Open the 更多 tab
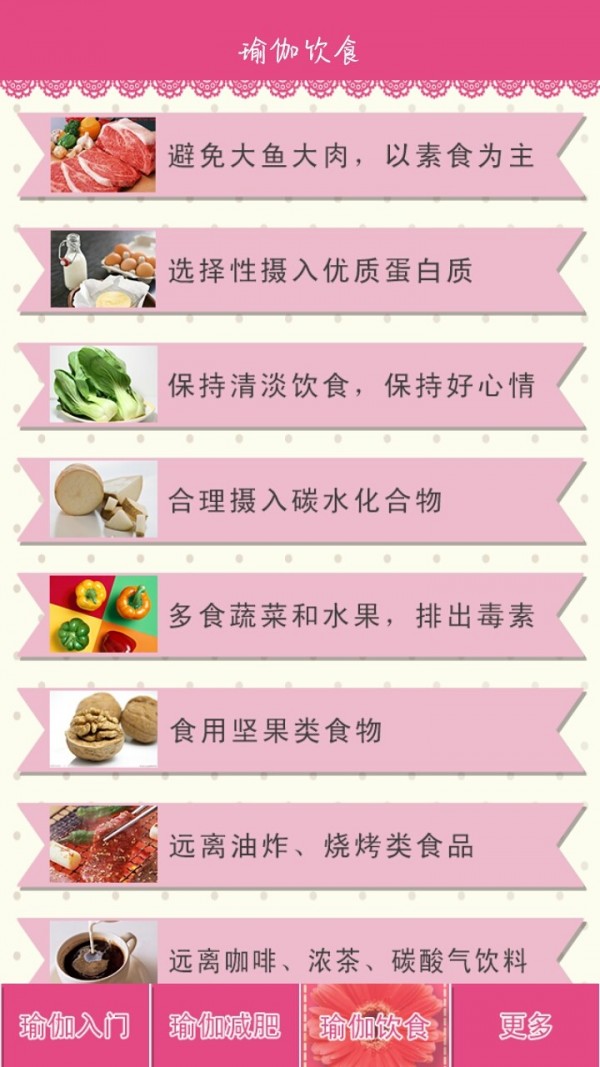600x1067 pixels. tap(525, 1026)
